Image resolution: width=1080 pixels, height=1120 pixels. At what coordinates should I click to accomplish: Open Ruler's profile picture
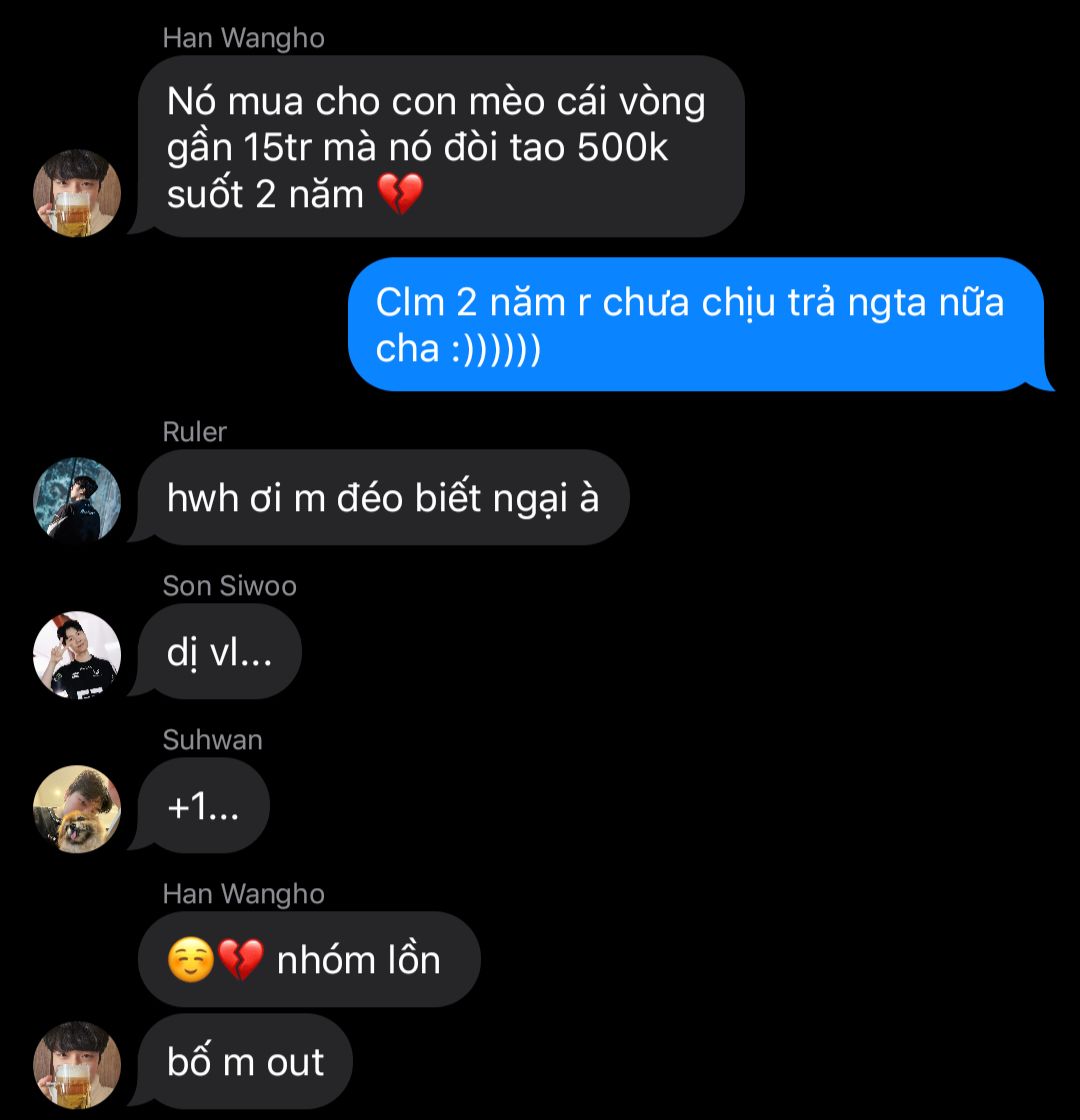coord(77,500)
